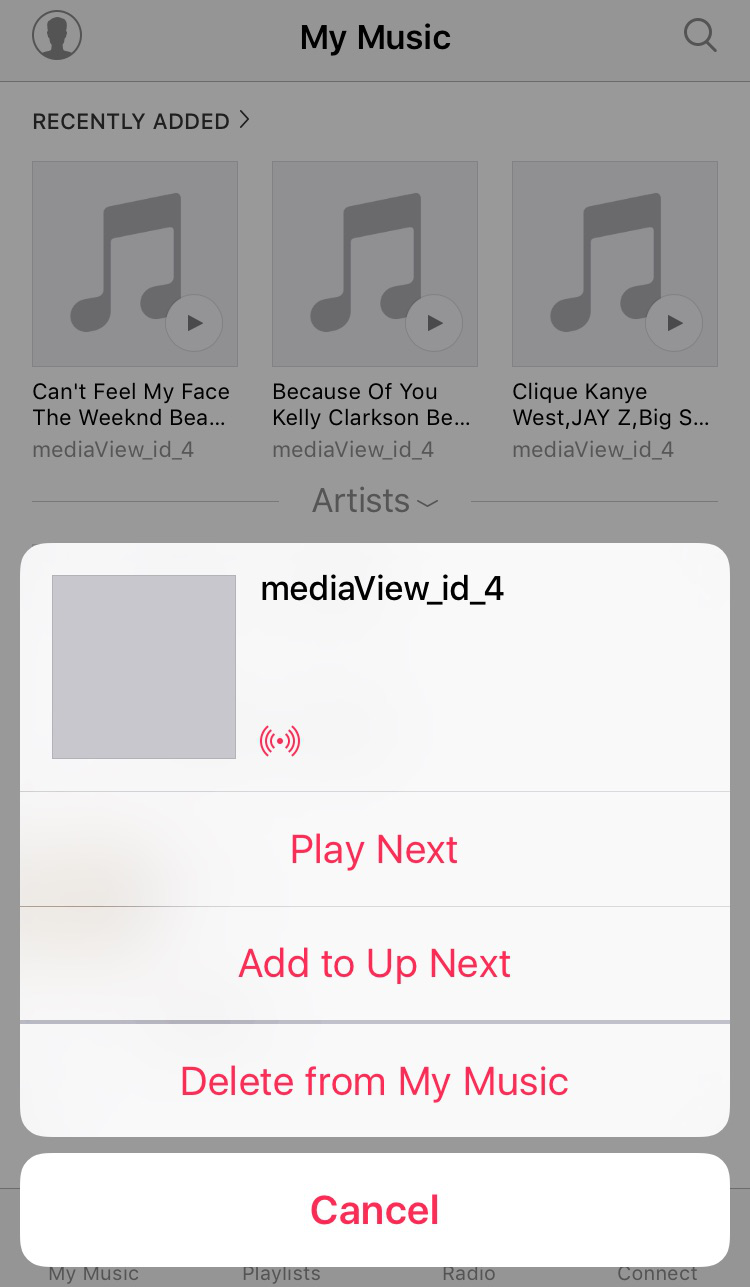Select Play Next option
Image resolution: width=750 pixels, height=1287 pixels.
coord(374,849)
